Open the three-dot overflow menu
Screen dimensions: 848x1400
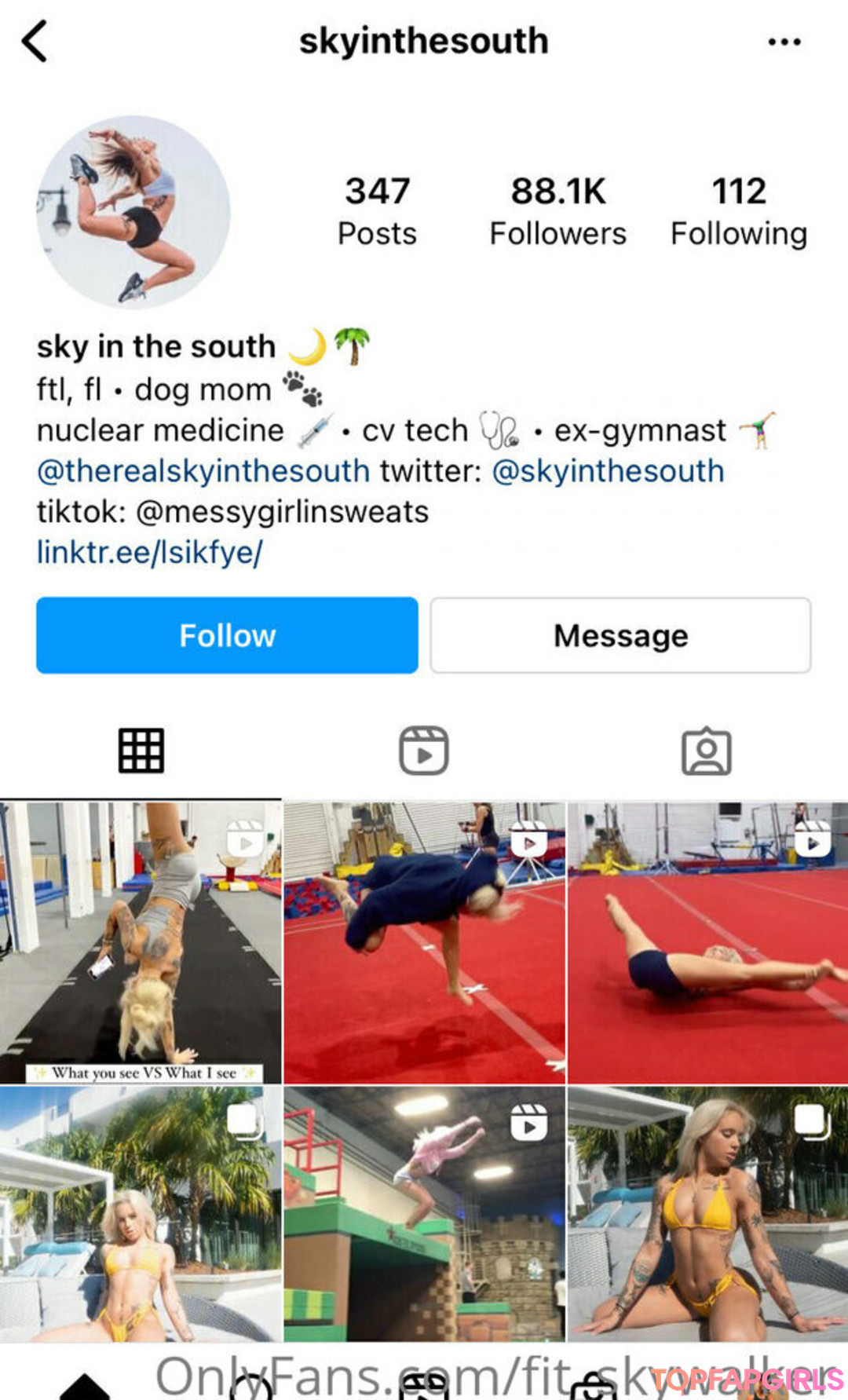click(x=784, y=42)
